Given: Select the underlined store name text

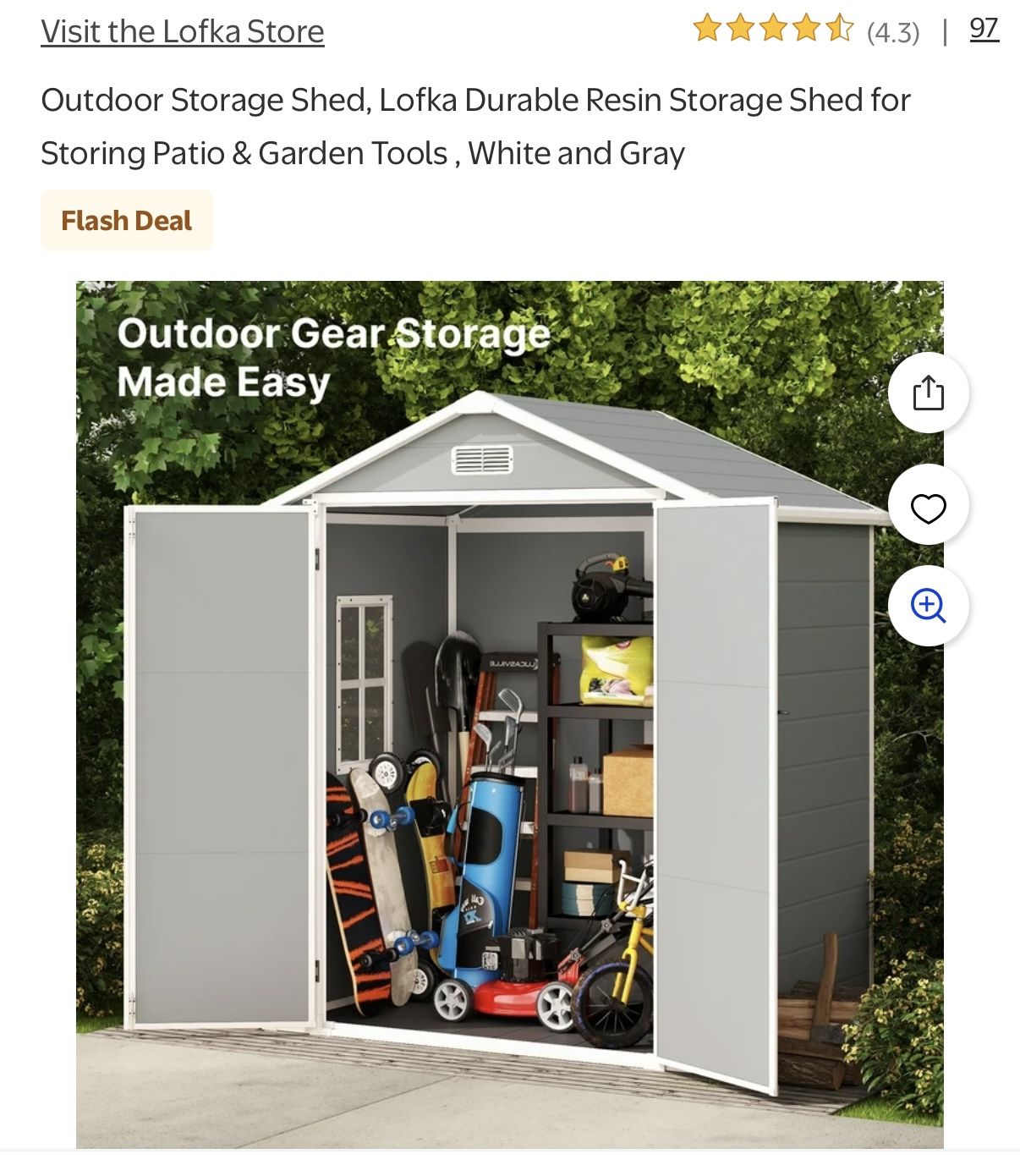Looking at the screenshot, I should click(x=183, y=30).
